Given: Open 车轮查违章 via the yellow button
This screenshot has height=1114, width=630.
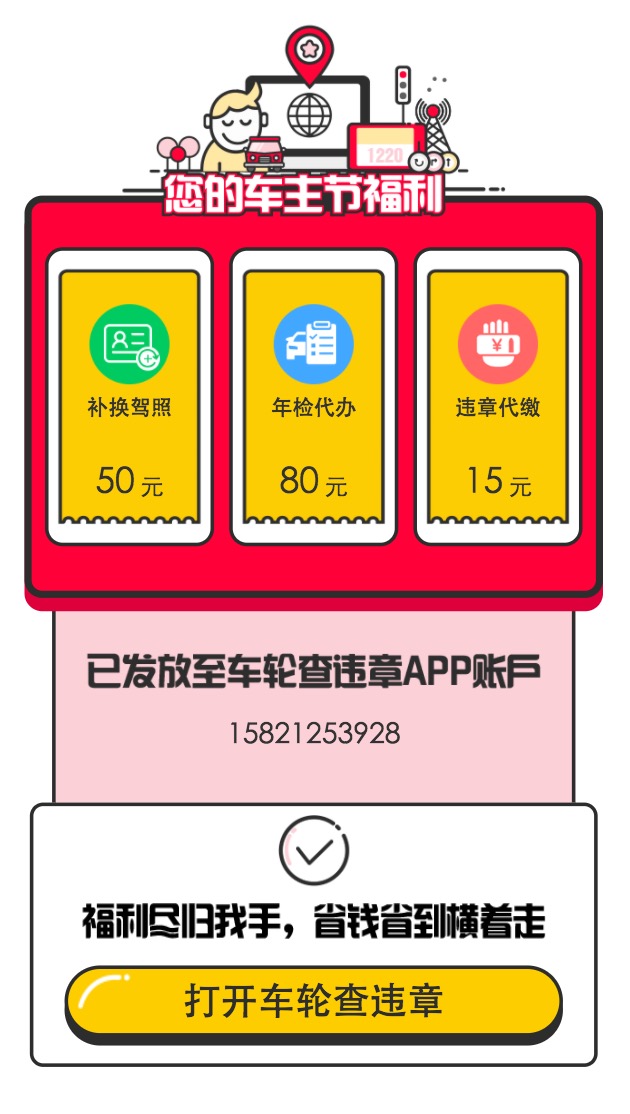Looking at the screenshot, I should (x=313, y=1001).
